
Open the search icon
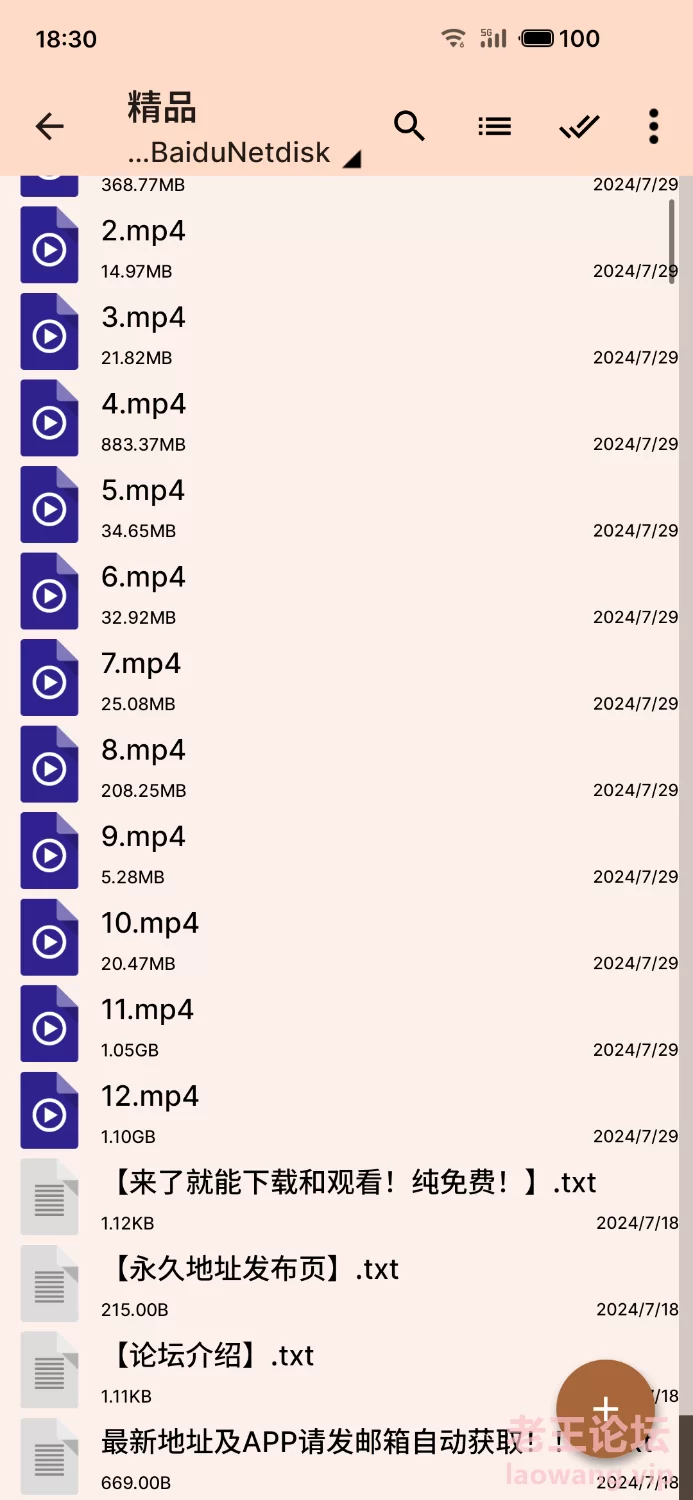click(x=409, y=126)
